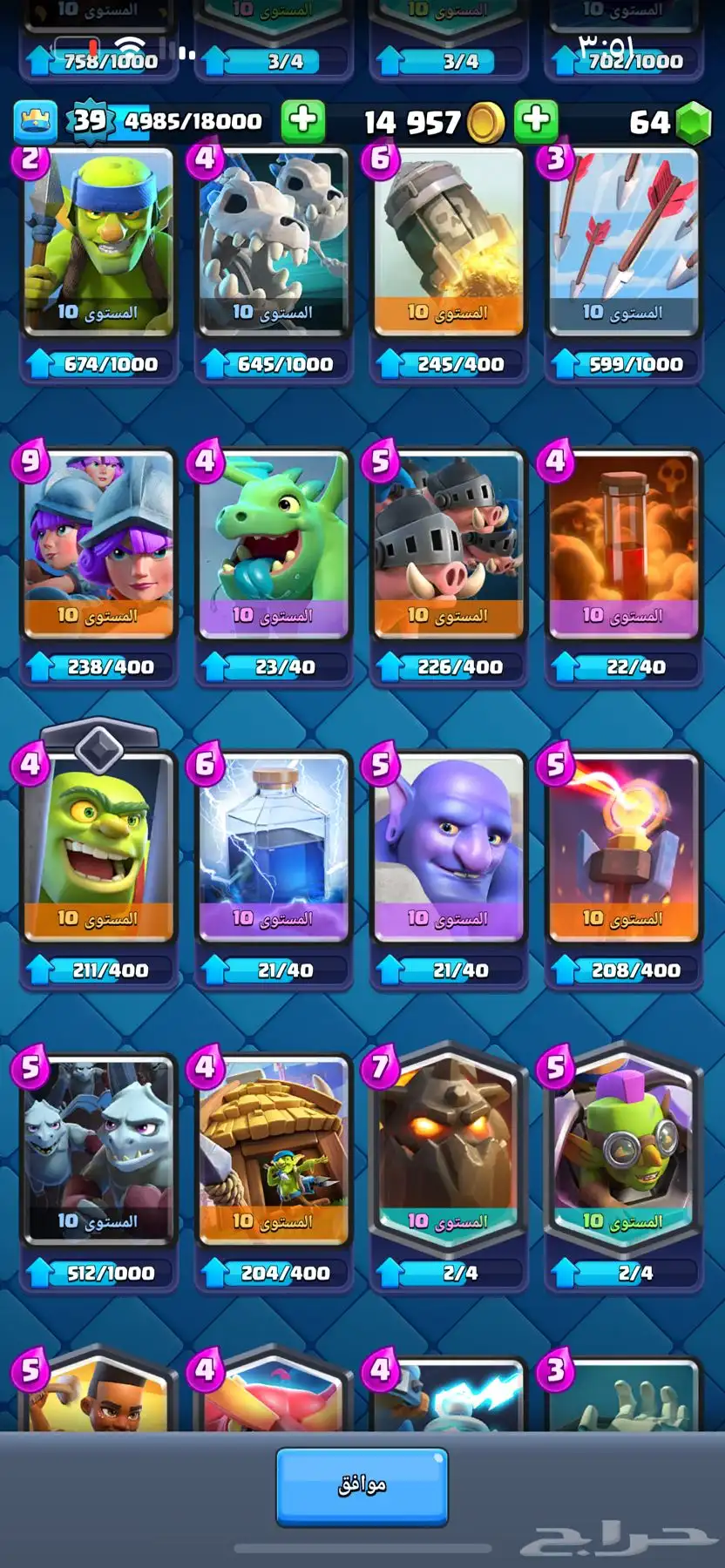The height and width of the screenshot is (1568, 725).
Task: Open the king level crown icon
Action: [x=35, y=121]
